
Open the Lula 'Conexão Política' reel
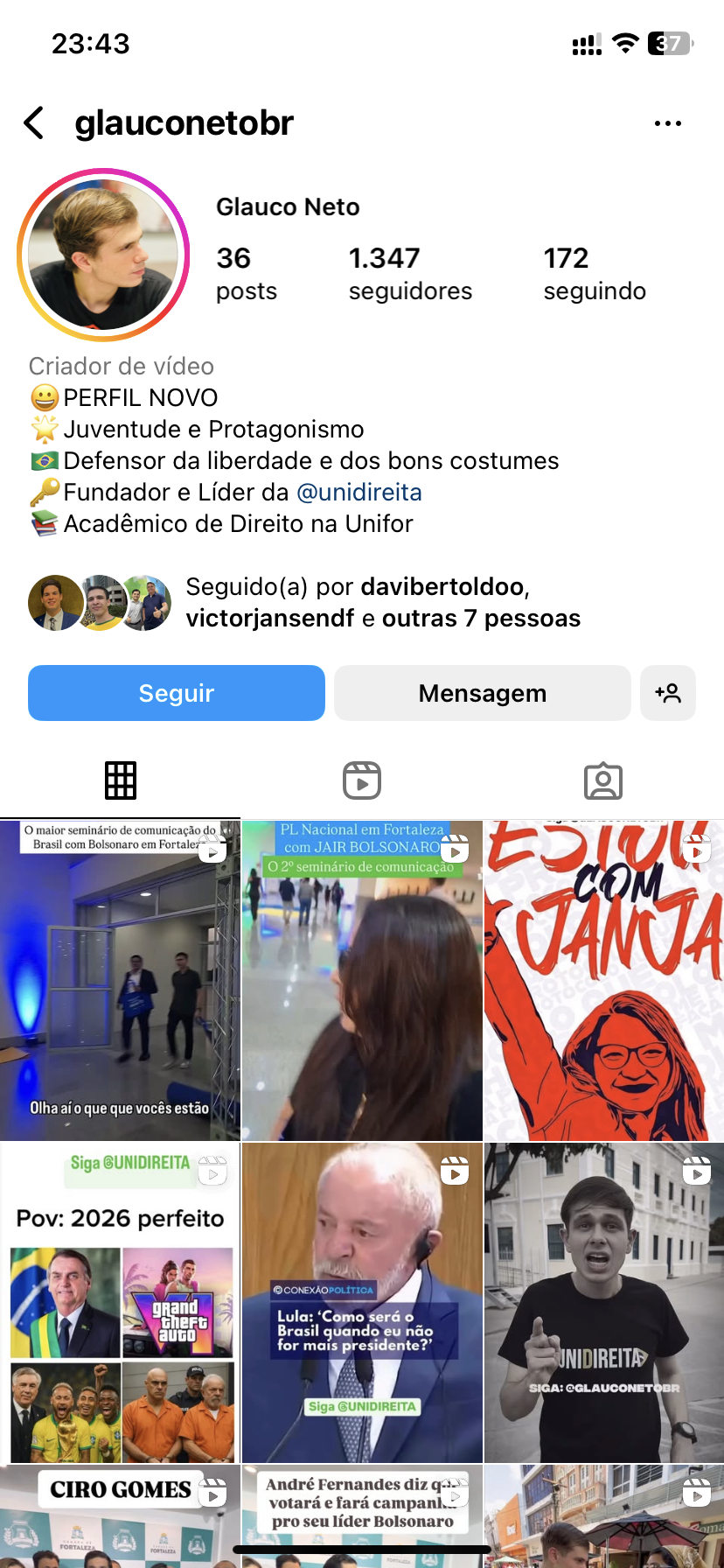362,1302
